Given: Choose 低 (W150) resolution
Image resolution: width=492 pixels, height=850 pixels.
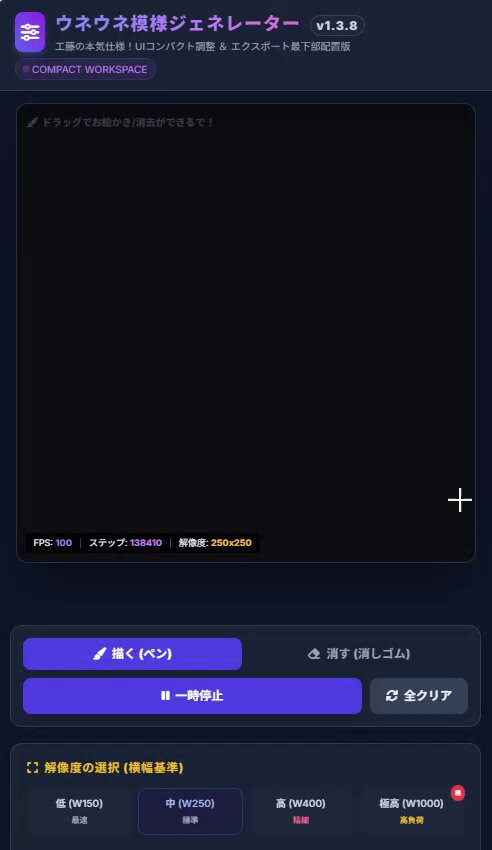Looking at the screenshot, I should (x=79, y=811).
